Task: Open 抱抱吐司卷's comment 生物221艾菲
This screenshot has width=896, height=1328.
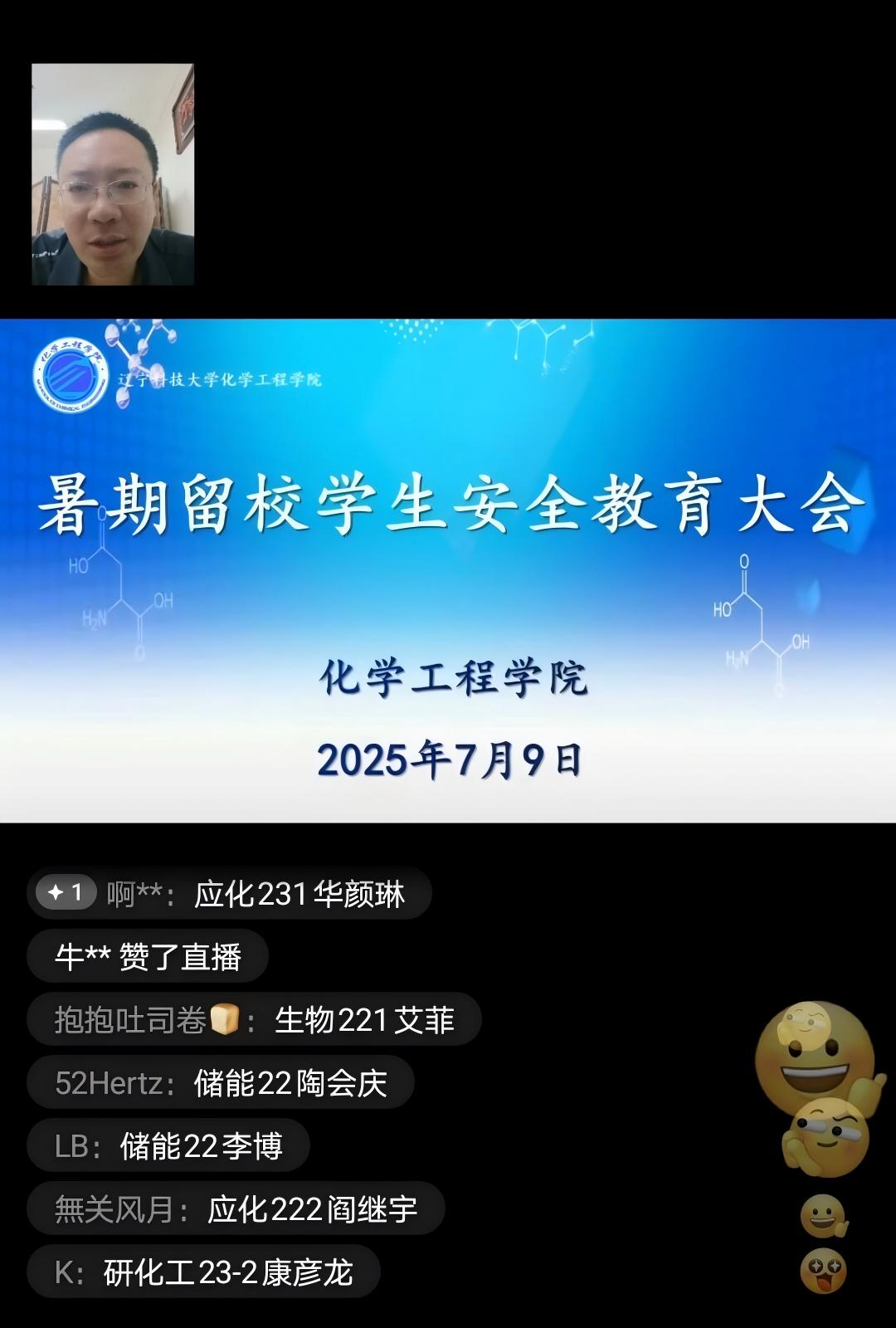Action: tap(254, 1019)
